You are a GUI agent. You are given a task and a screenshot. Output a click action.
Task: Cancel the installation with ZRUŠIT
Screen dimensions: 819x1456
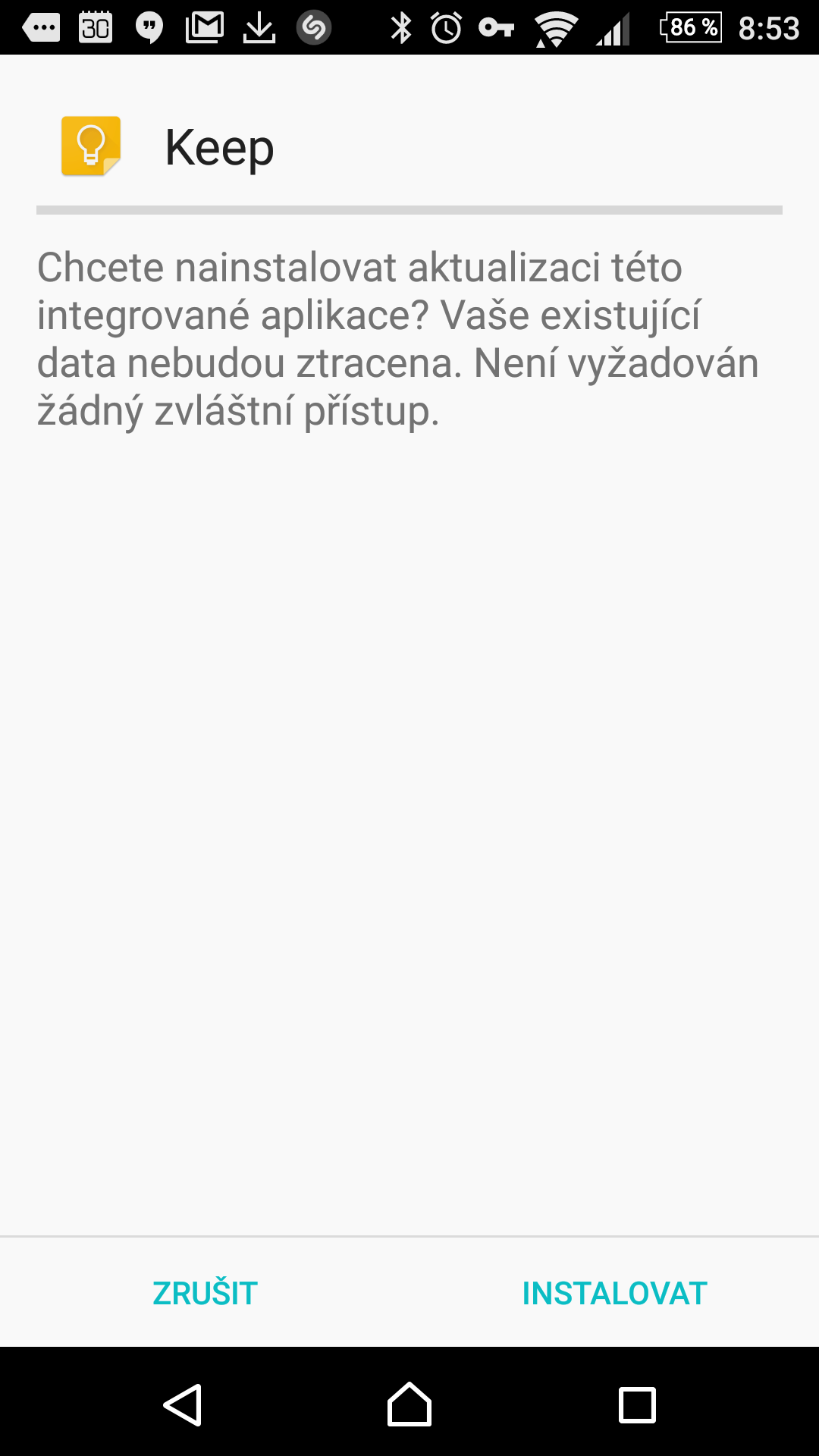[x=205, y=1293]
